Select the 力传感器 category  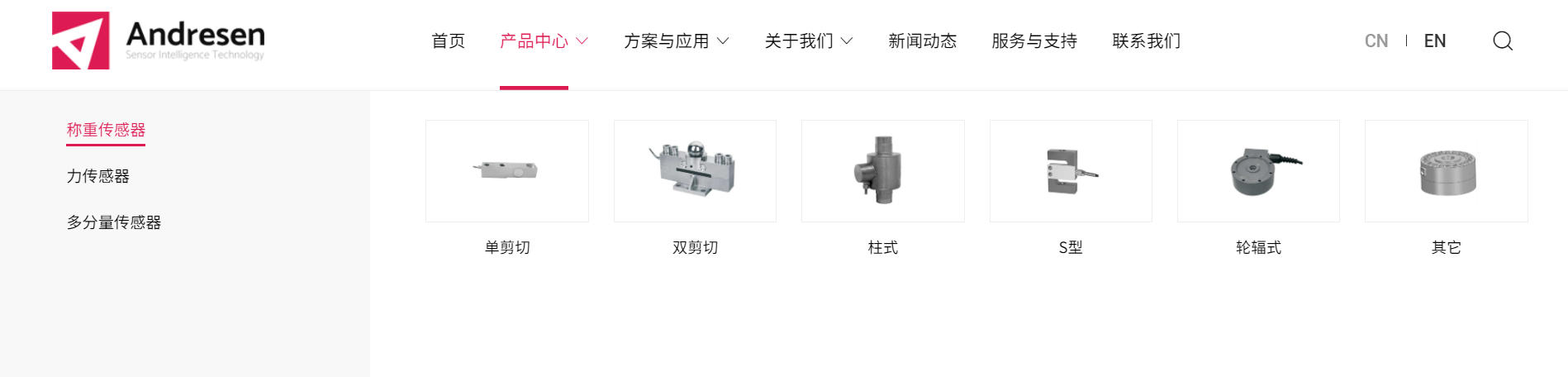coord(98,176)
